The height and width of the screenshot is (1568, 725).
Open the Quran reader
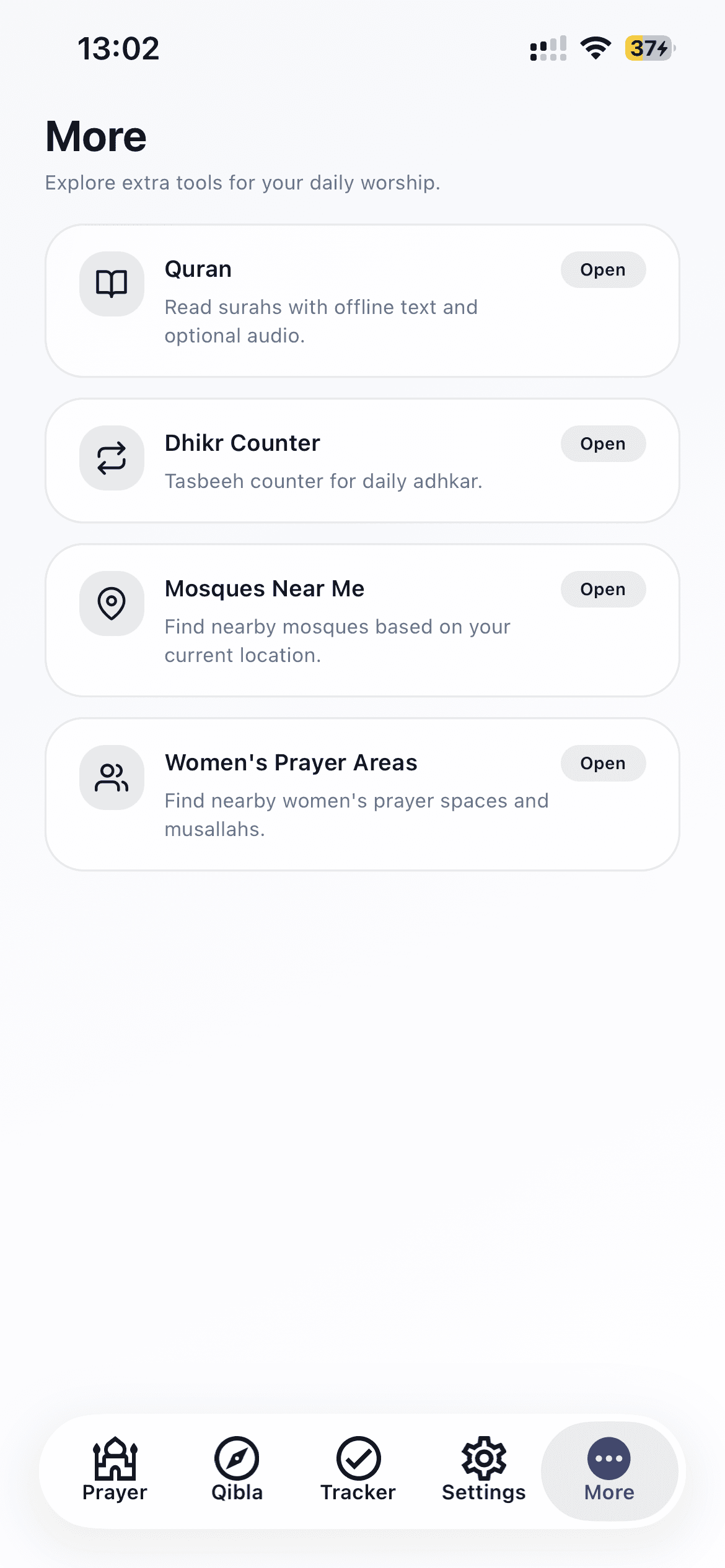(602, 269)
